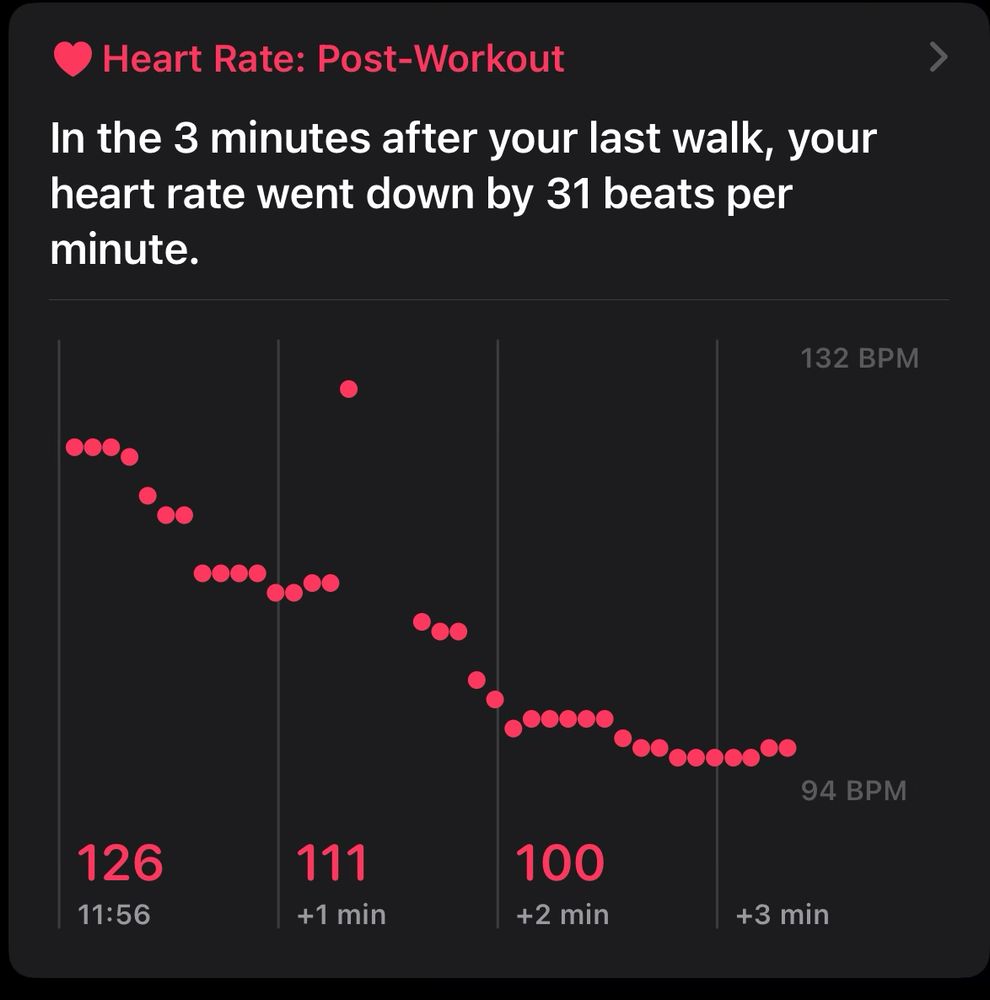This screenshot has width=990, height=1000.
Task: Click the red heart icon
Action: click(x=72, y=58)
